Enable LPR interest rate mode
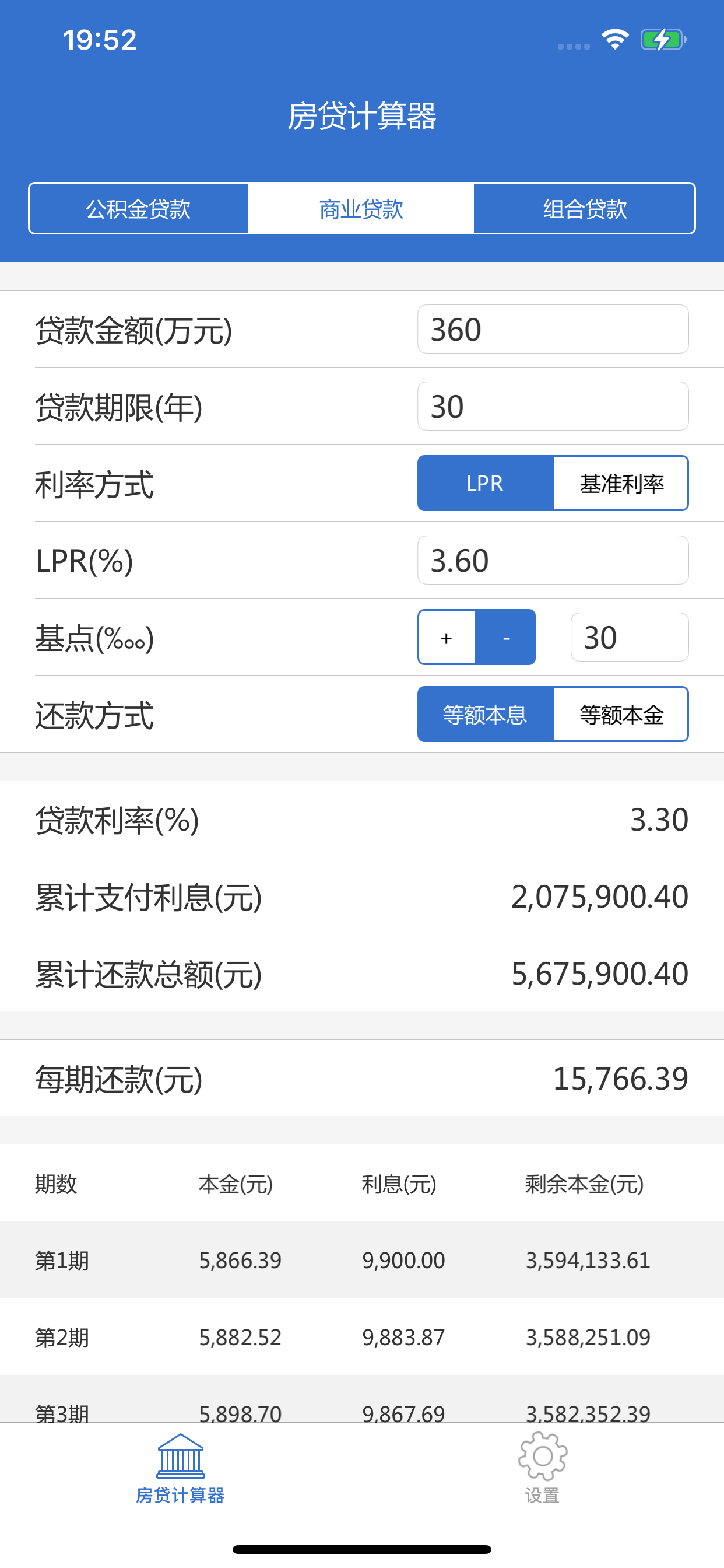The width and height of the screenshot is (724, 1568). point(484,484)
